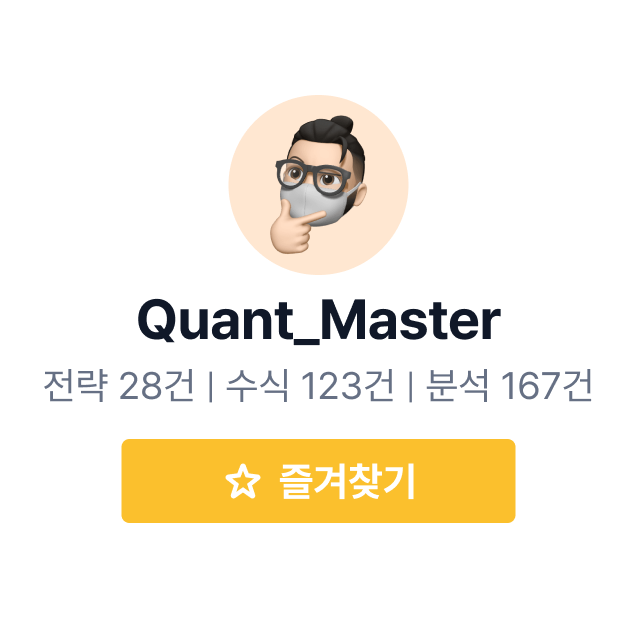Add Quant_Master to favorites with 즐겨찾기 button
636x618 pixels.
click(x=318, y=481)
